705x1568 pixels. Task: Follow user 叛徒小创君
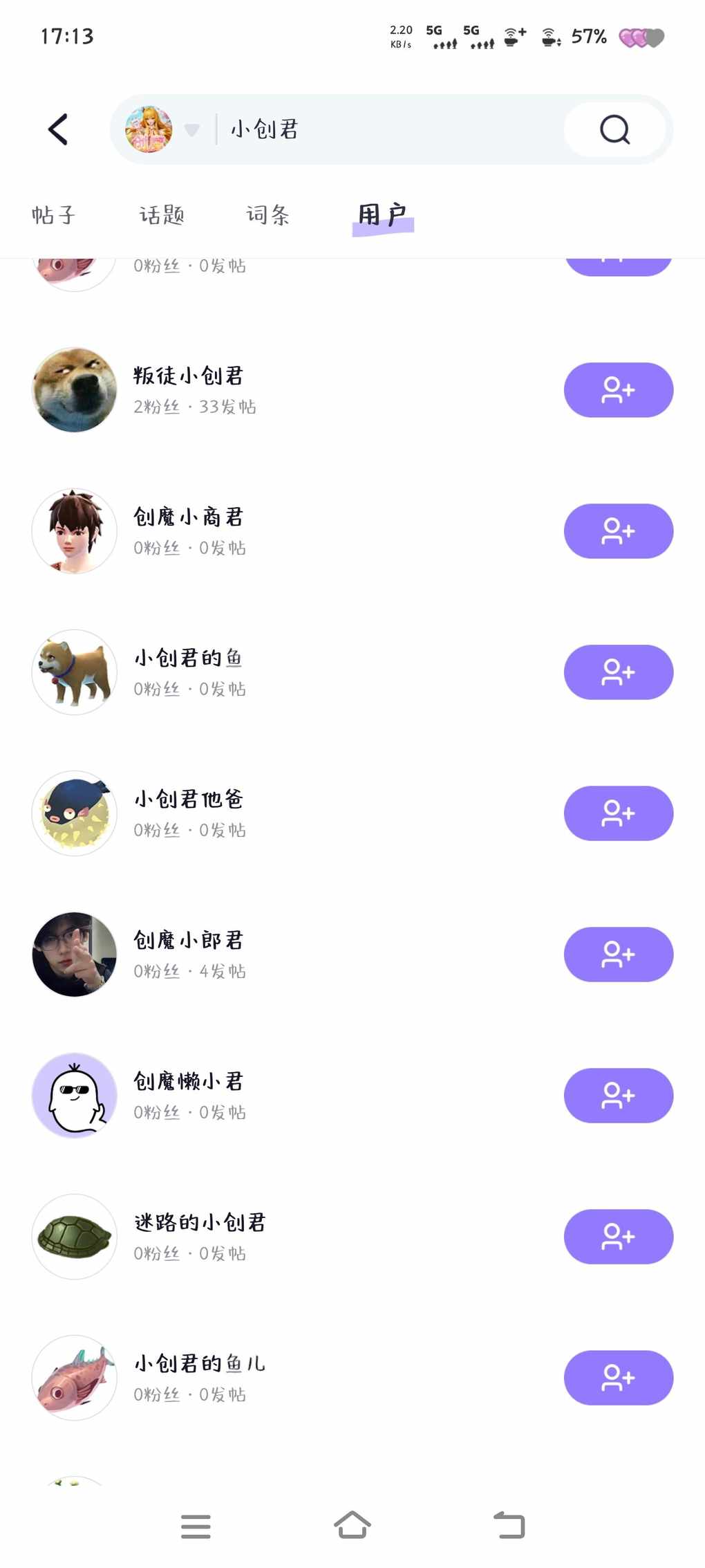(618, 390)
